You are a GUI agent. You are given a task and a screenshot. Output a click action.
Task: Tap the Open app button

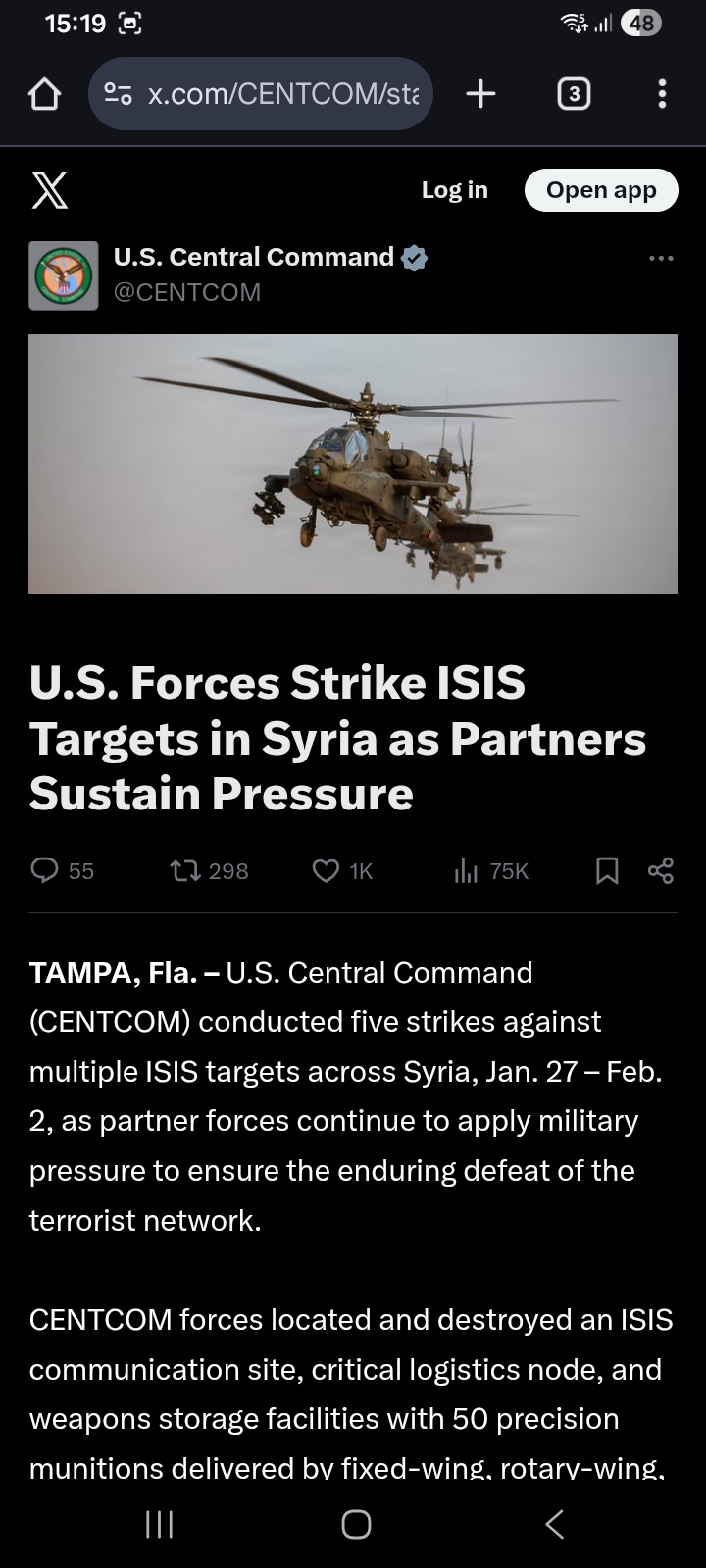tap(601, 190)
